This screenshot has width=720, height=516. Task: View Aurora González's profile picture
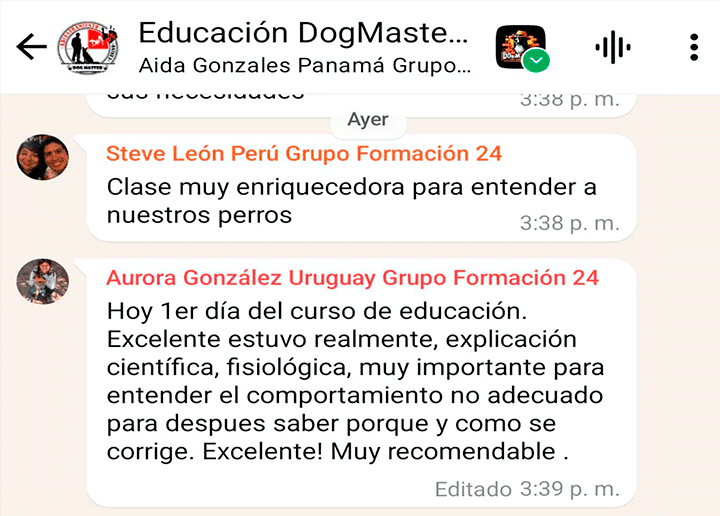(43, 281)
